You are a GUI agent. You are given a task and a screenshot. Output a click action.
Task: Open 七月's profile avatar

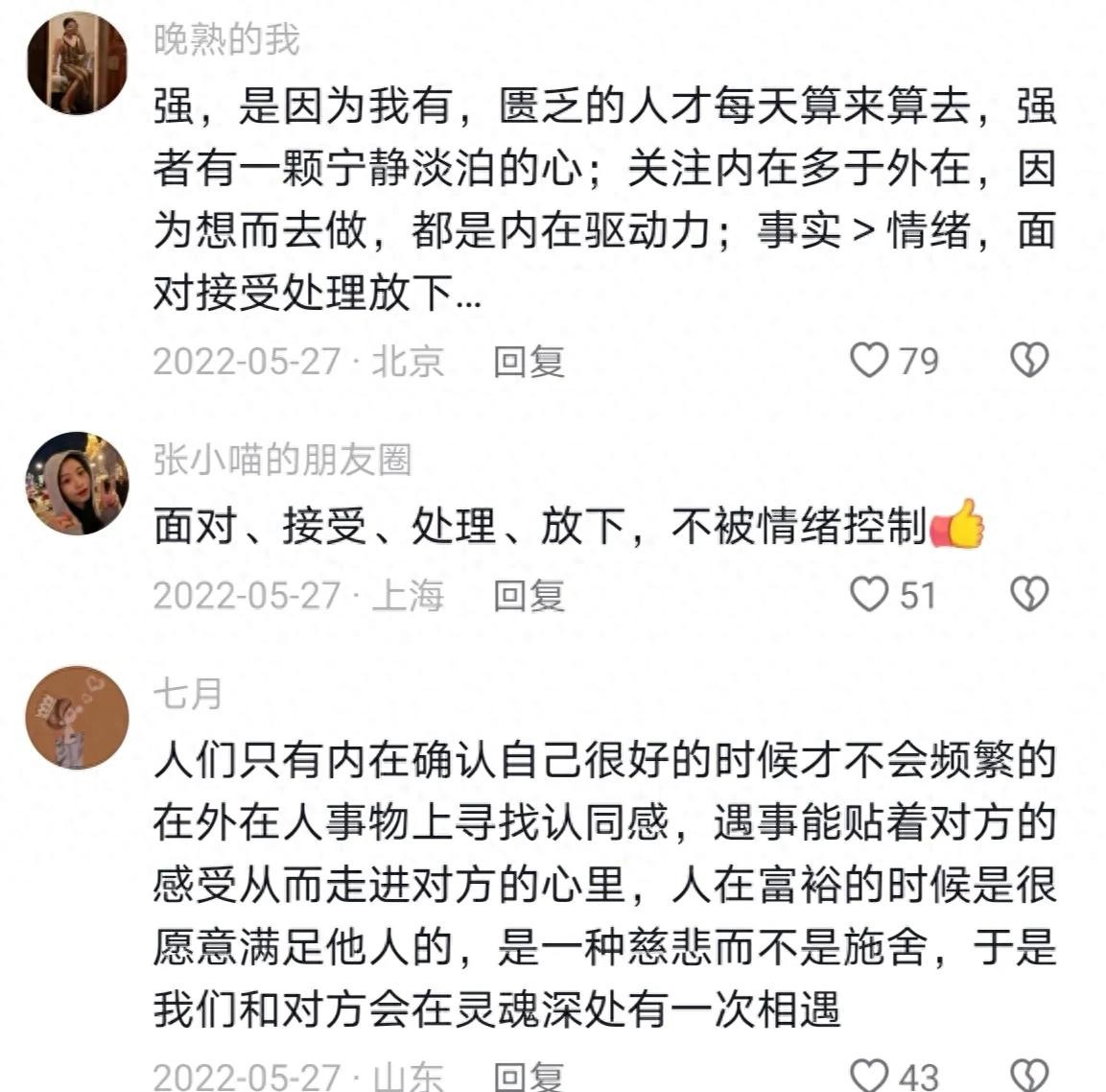pyautogui.click(x=77, y=718)
